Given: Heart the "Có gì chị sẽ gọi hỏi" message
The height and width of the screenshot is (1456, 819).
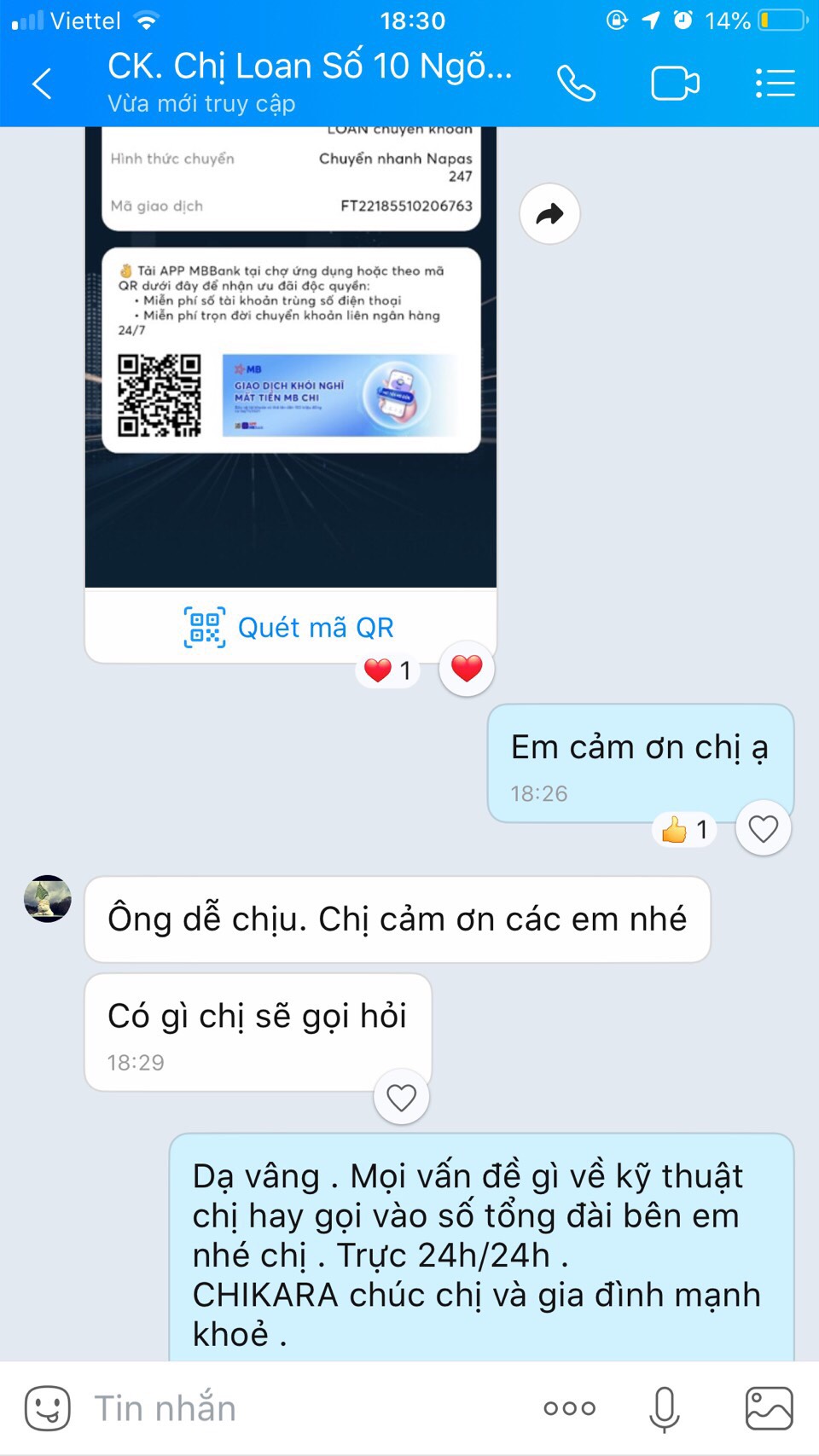Looking at the screenshot, I should click(401, 1097).
